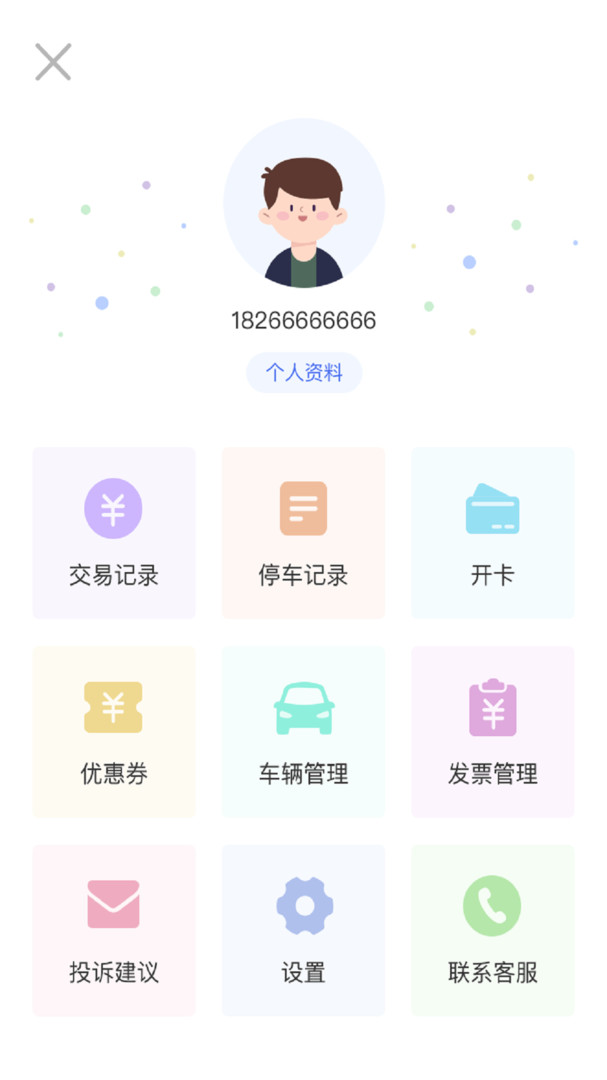Go to 车辆管理 vehicle management

[303, 732]
